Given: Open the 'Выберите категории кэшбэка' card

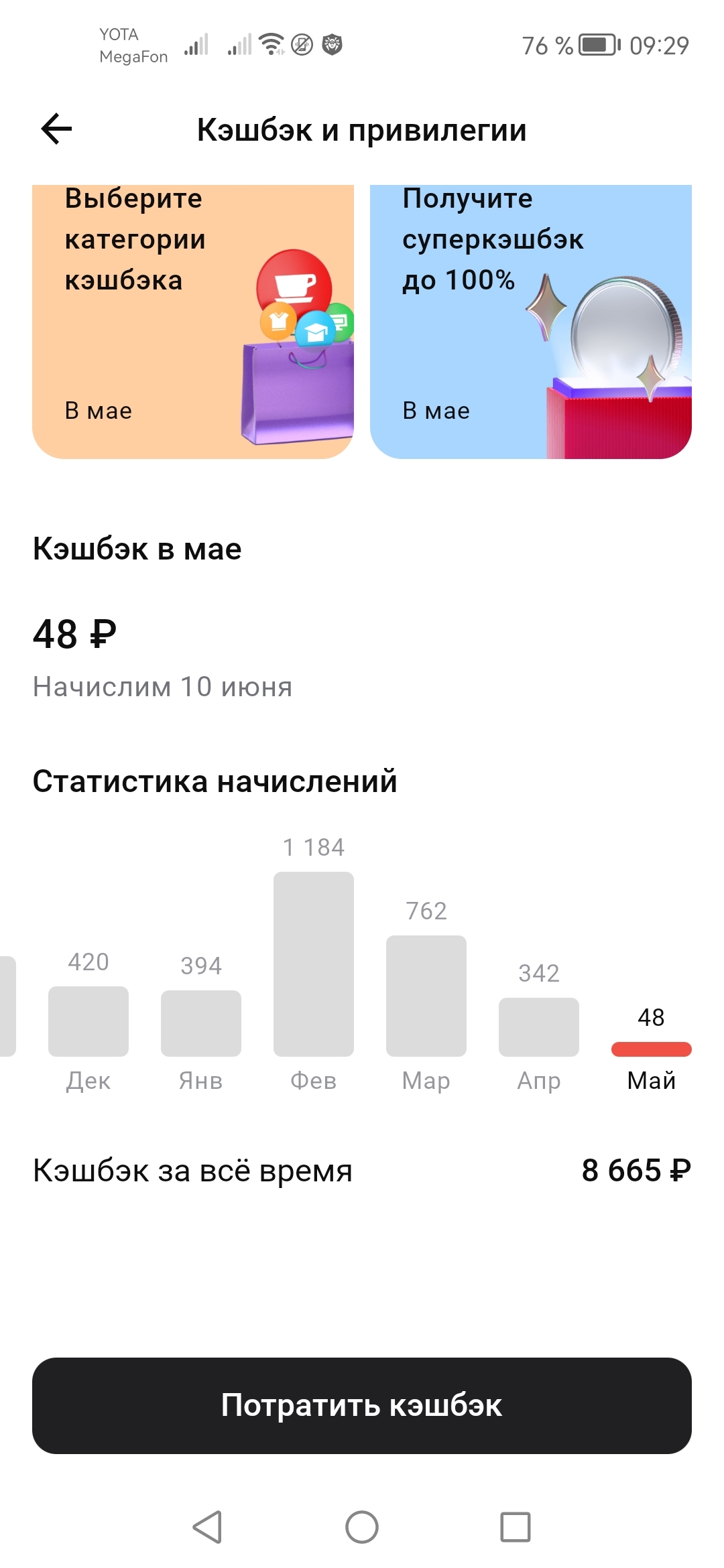Looking at the screenshot, I should [193, 322].
